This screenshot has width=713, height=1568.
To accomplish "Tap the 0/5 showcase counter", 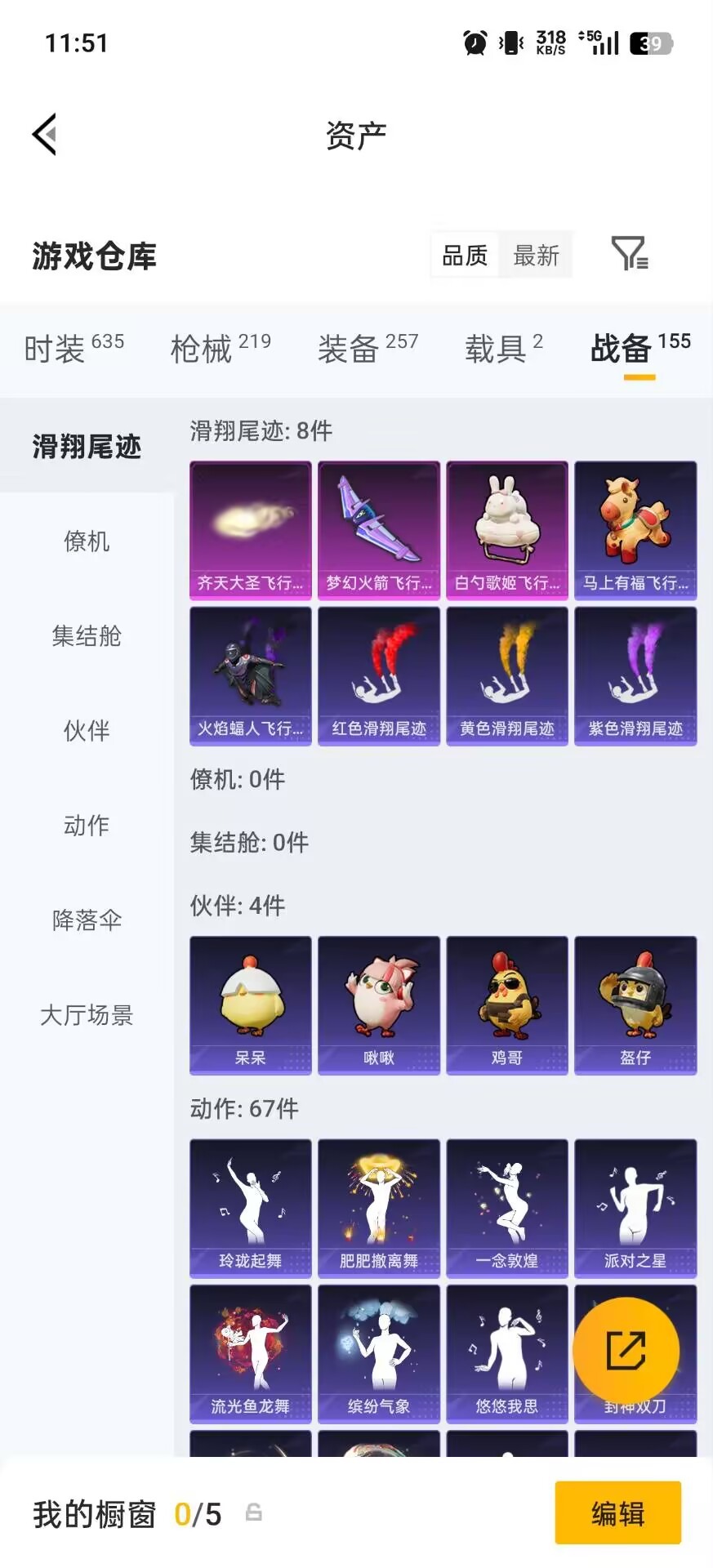I will [198, 1514].
